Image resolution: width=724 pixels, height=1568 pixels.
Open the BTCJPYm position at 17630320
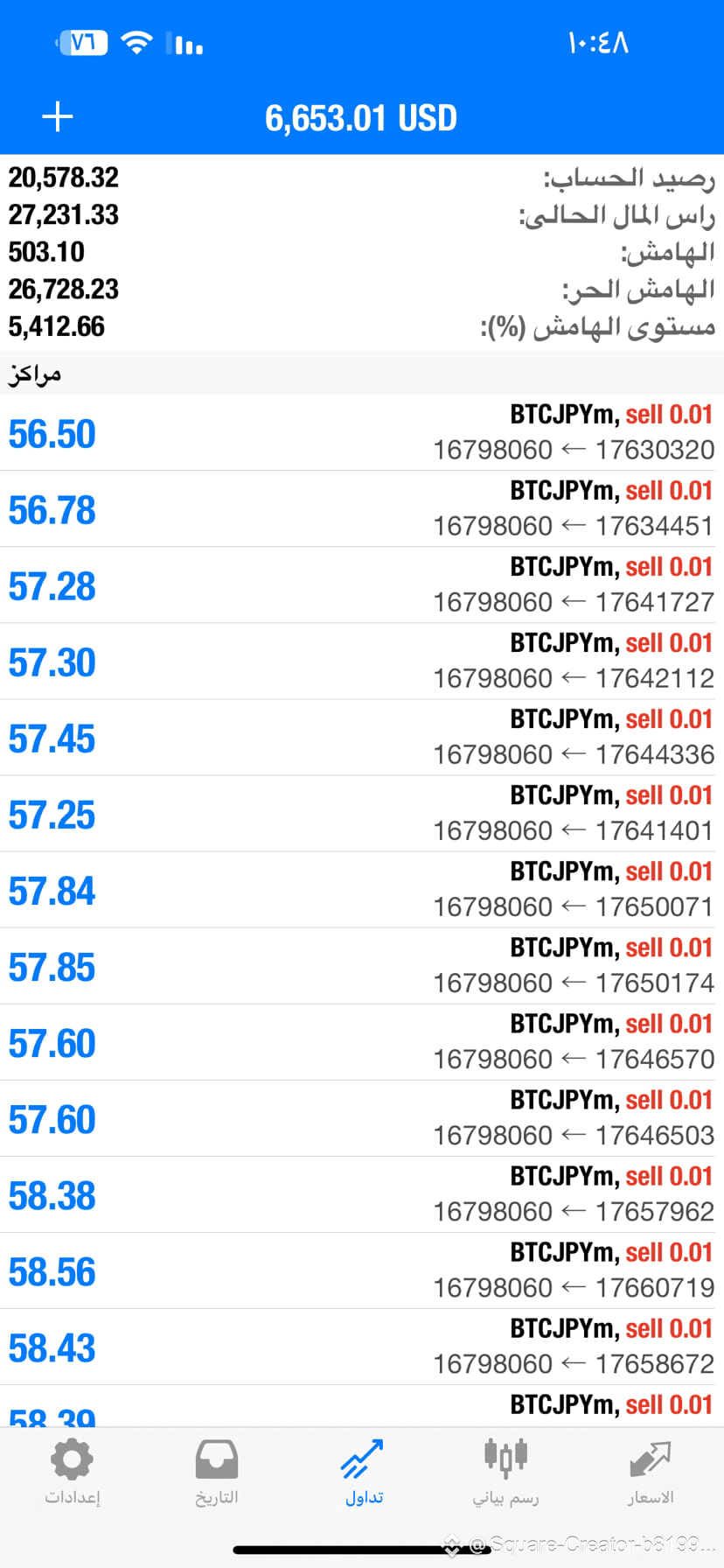click(x=362, y=432)
